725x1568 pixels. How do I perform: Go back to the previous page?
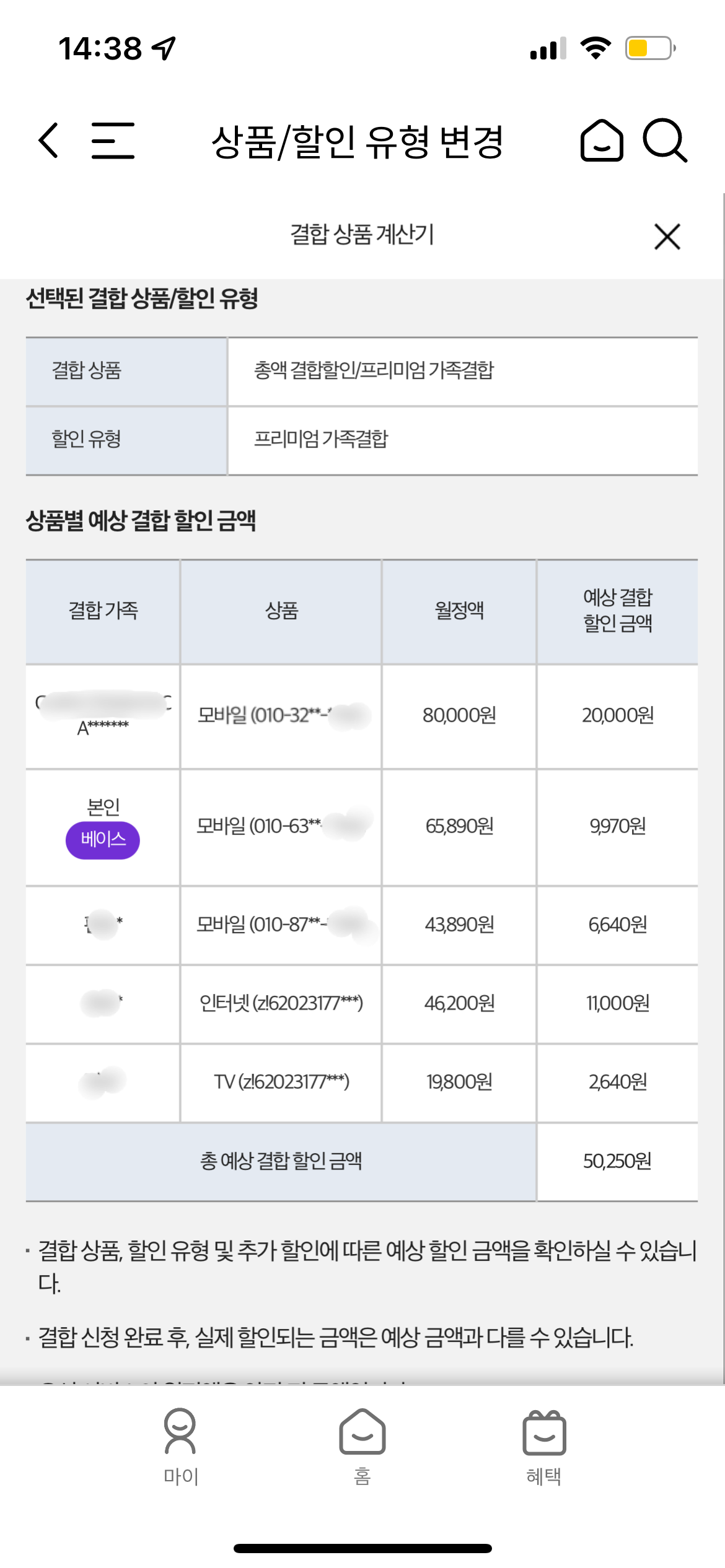[49, 140]
